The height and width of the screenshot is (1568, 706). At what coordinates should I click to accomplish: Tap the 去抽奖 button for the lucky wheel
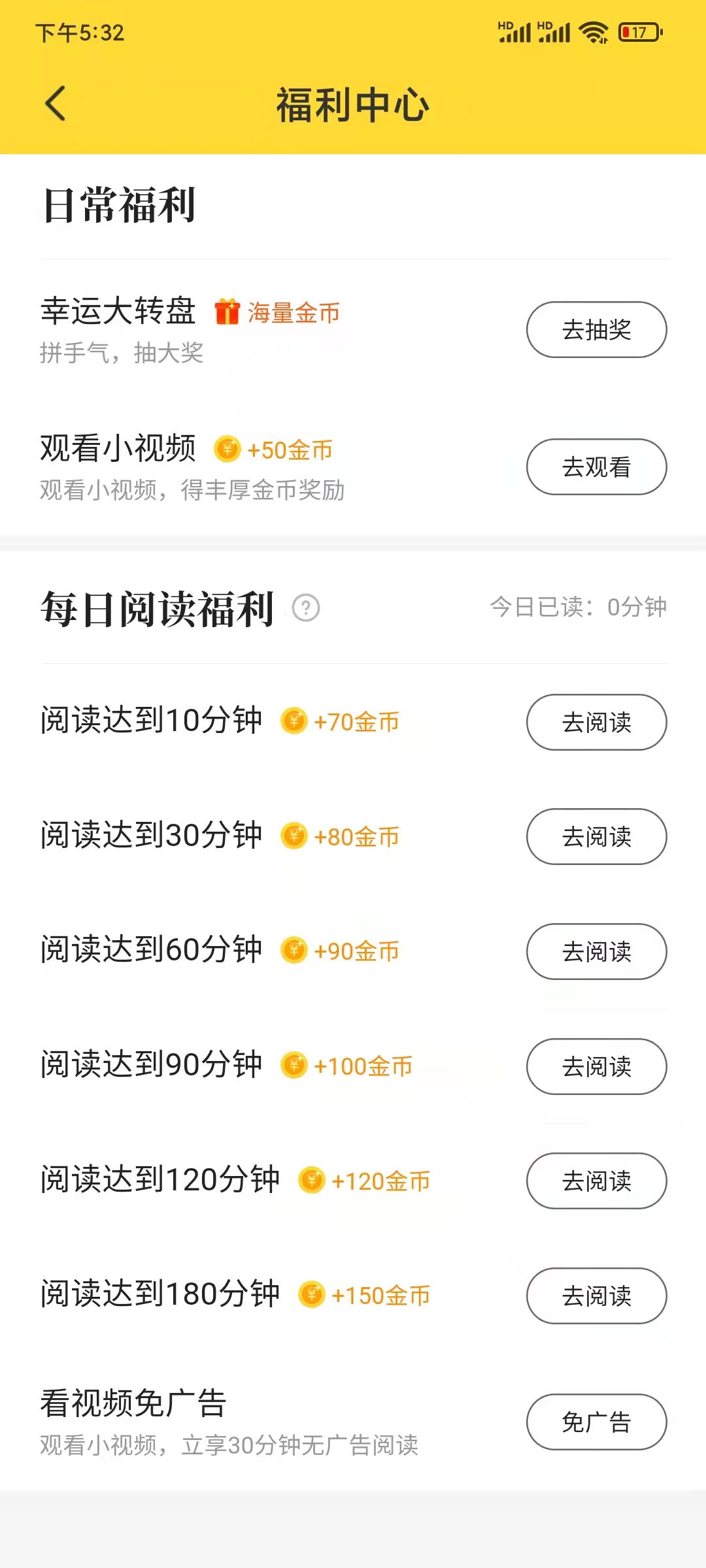[596, 330]
